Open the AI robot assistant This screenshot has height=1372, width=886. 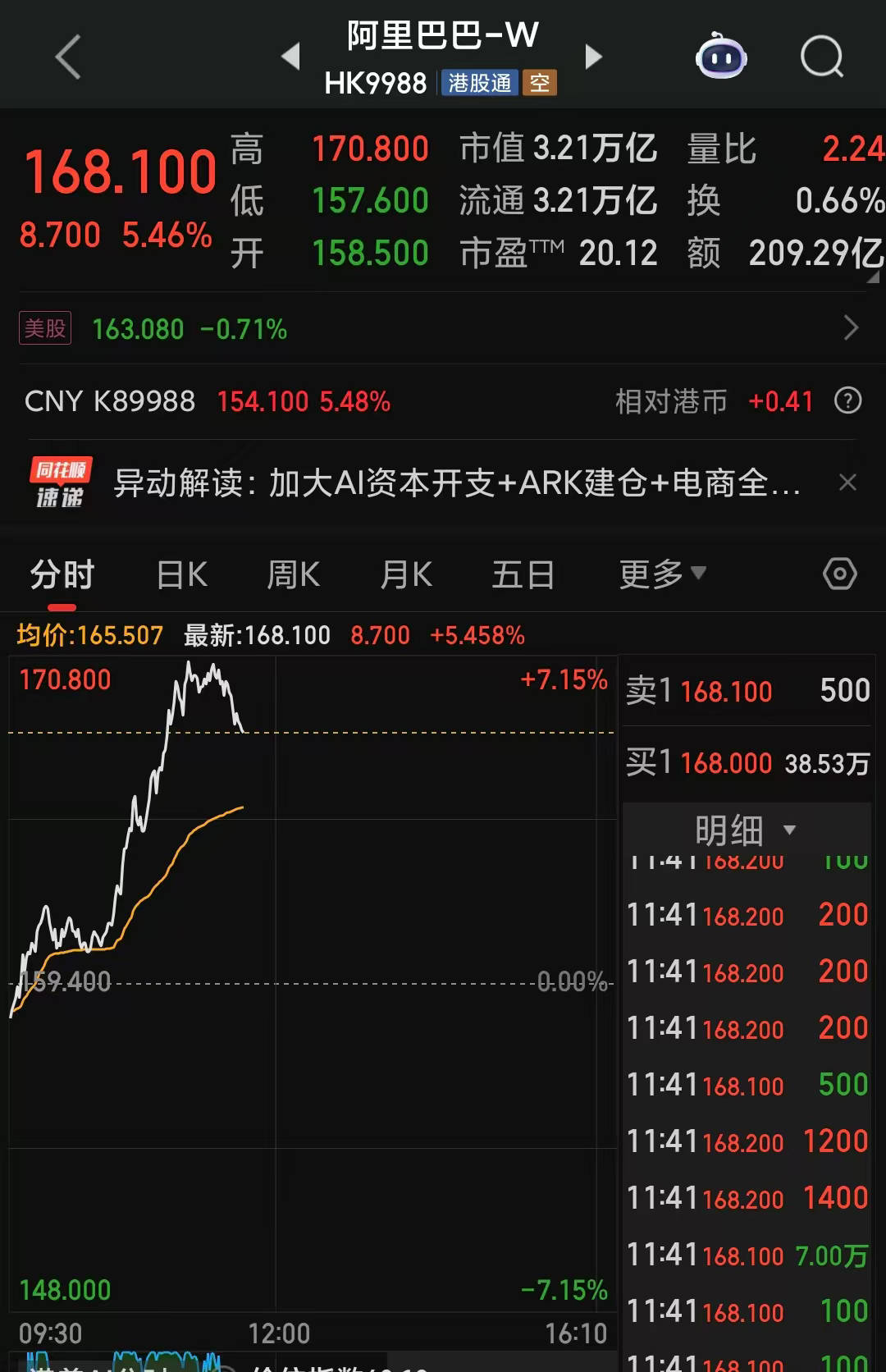click(x=721, y=57)
